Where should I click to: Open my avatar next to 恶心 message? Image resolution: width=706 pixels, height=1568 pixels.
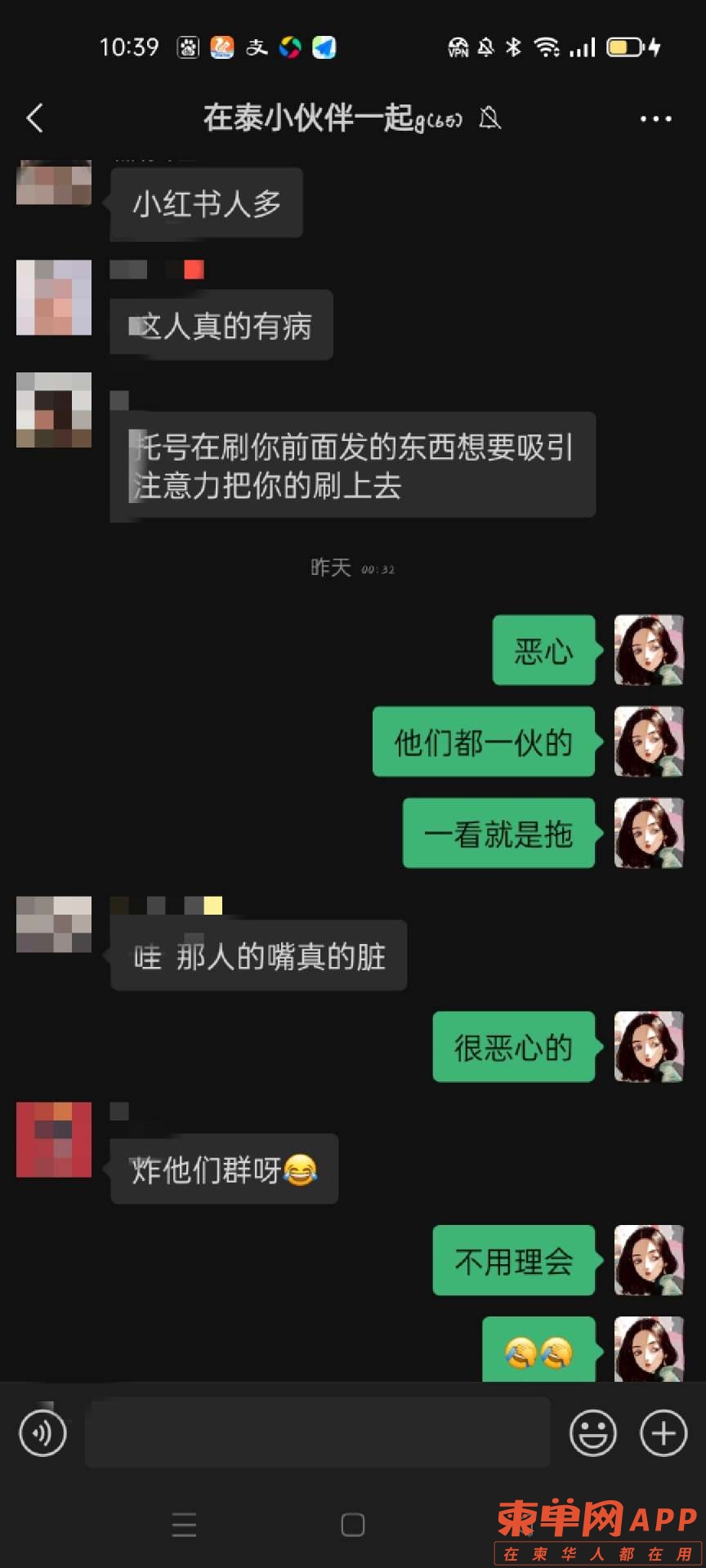[648, 650]
